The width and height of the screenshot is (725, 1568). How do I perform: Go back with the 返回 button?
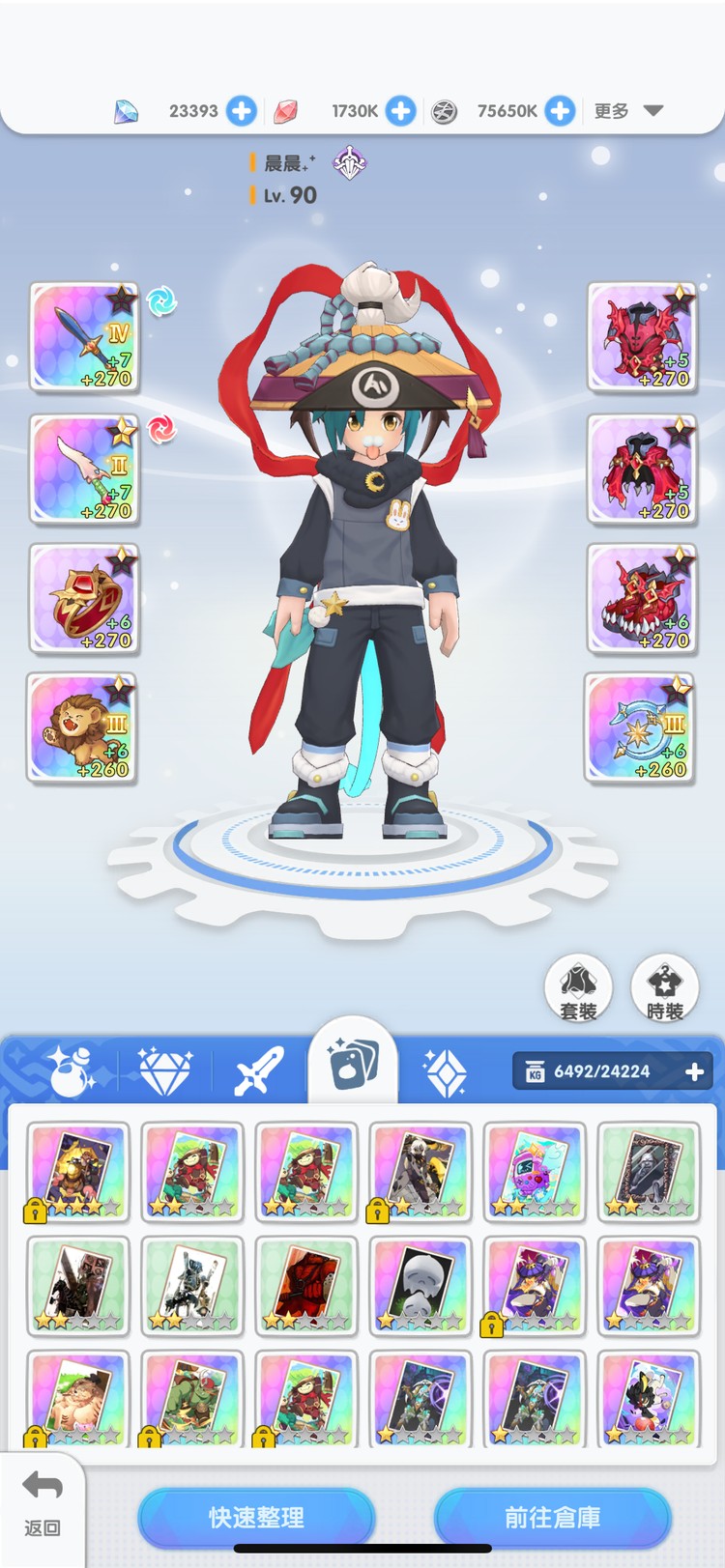(42, 1503)
